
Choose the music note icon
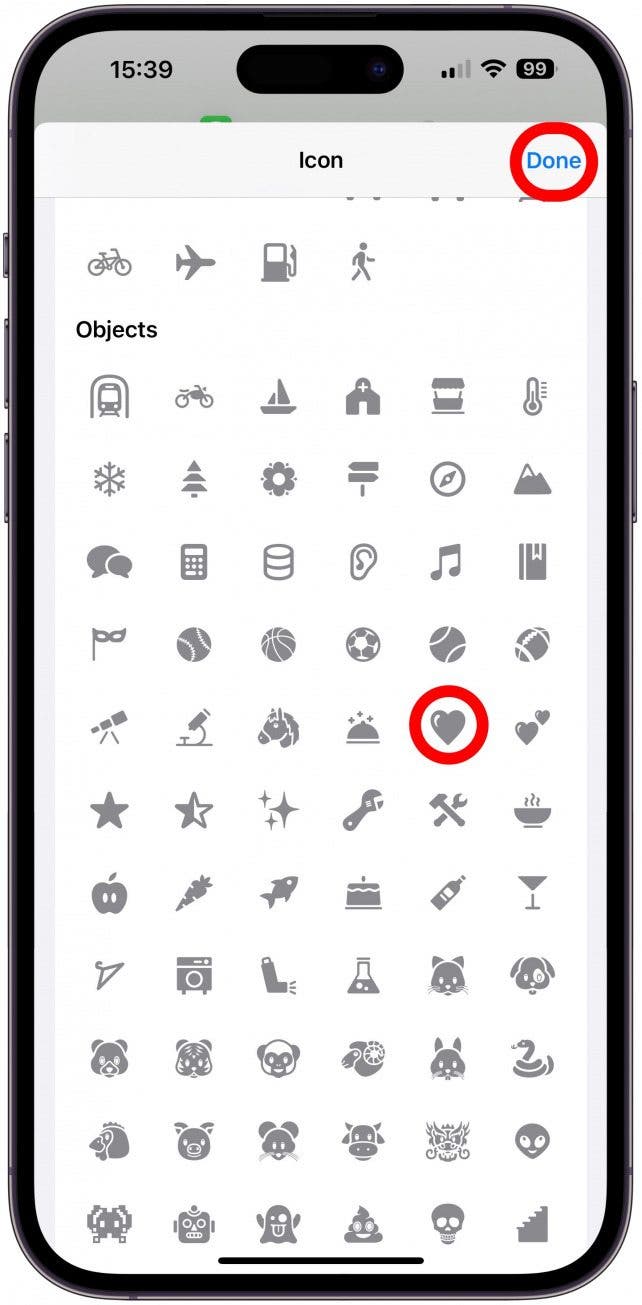point(447,563)
